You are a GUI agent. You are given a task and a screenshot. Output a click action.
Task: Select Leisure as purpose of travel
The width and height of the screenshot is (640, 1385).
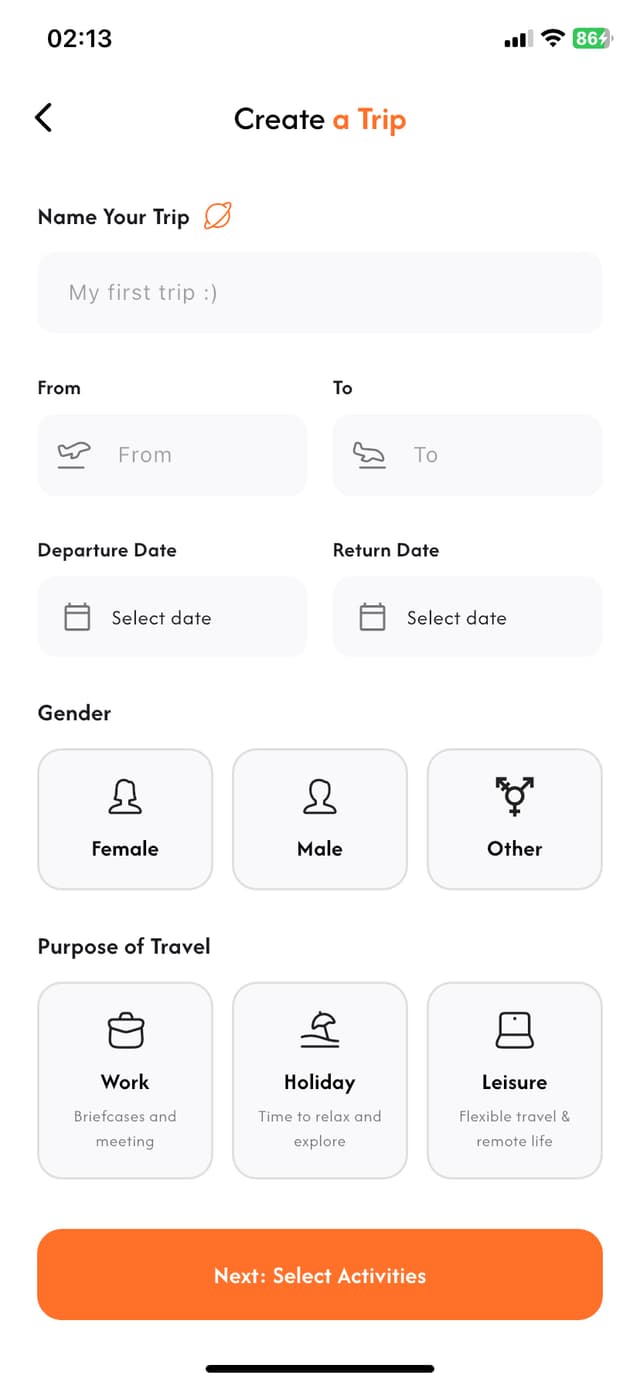(514, 1080)
